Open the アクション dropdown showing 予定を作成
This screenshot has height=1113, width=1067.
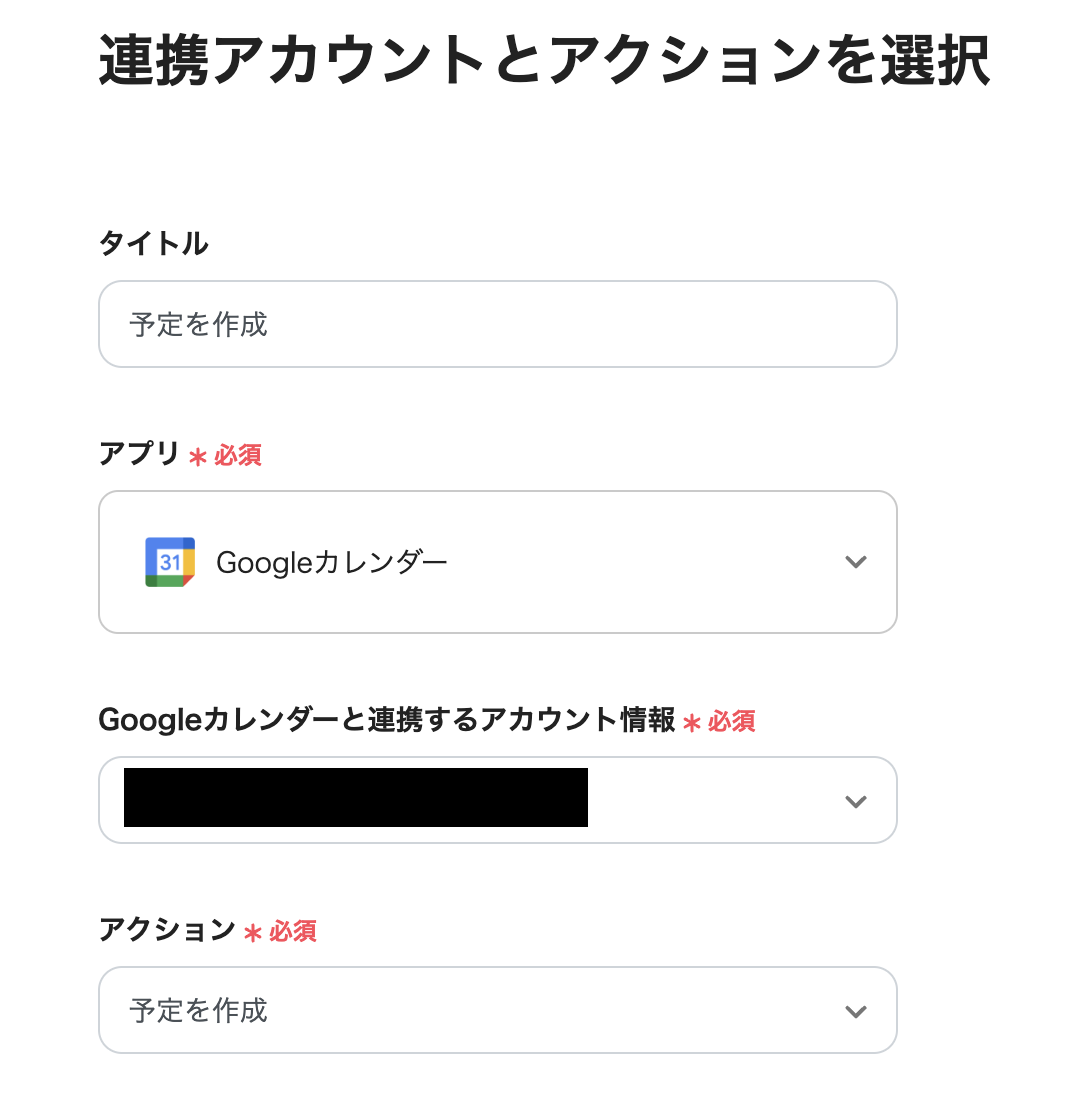(497, 1010)
